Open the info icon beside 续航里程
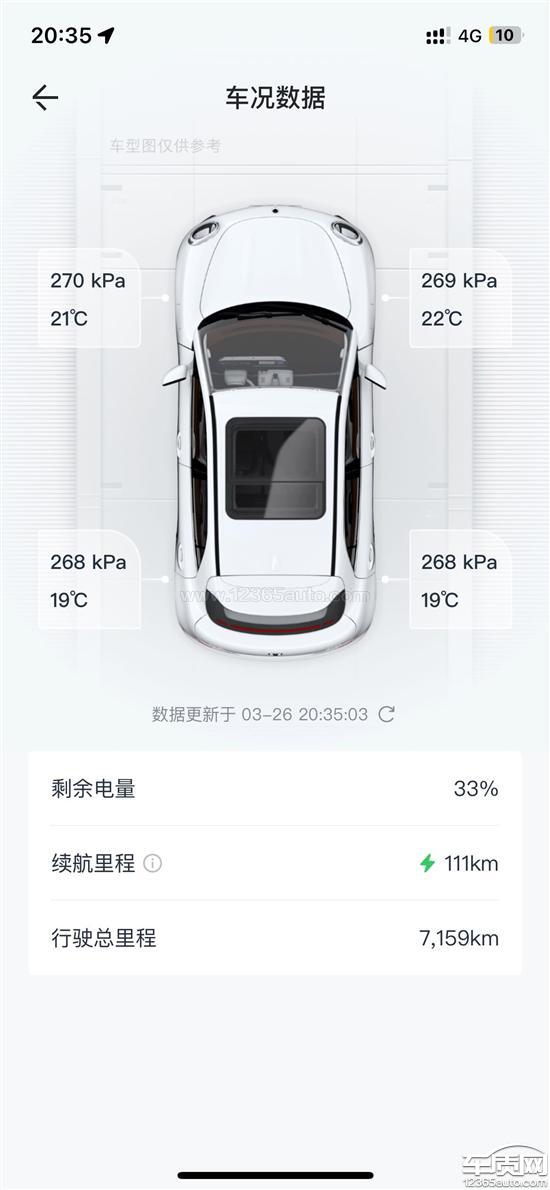 (x=152, y=864)
